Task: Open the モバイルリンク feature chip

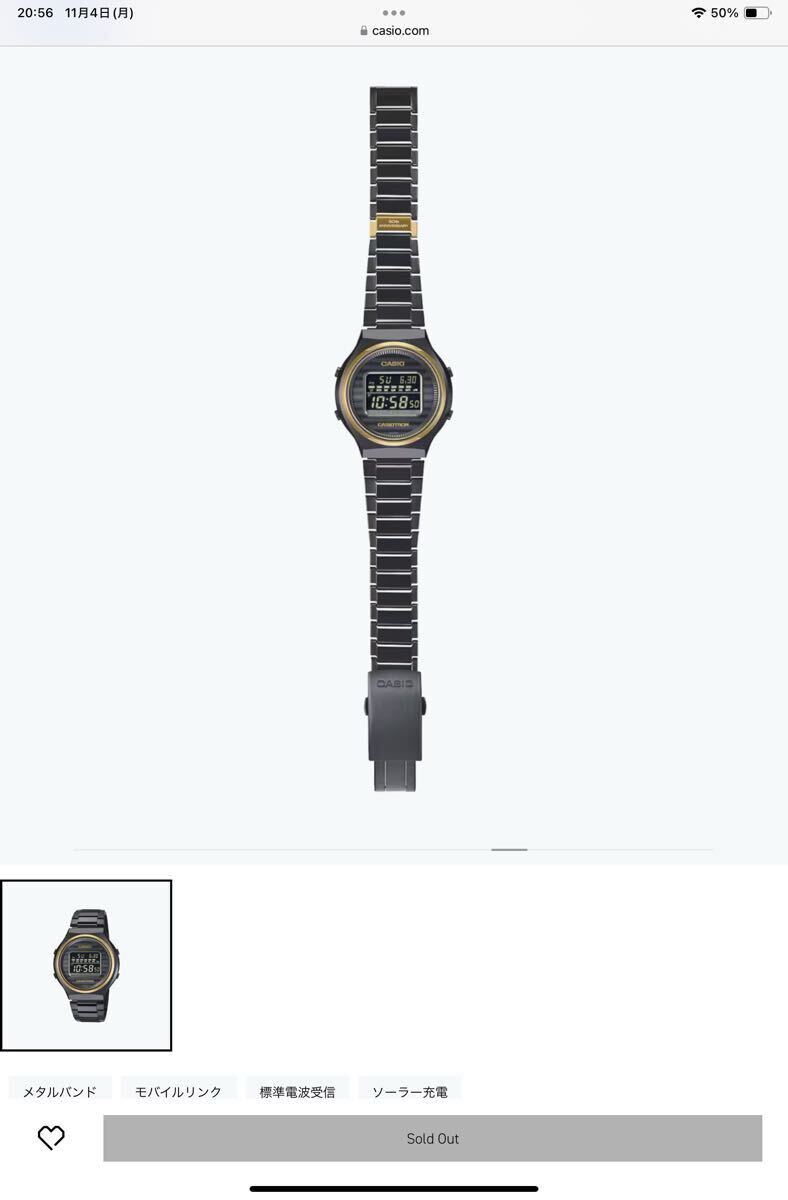Action: pos(178,1091)
